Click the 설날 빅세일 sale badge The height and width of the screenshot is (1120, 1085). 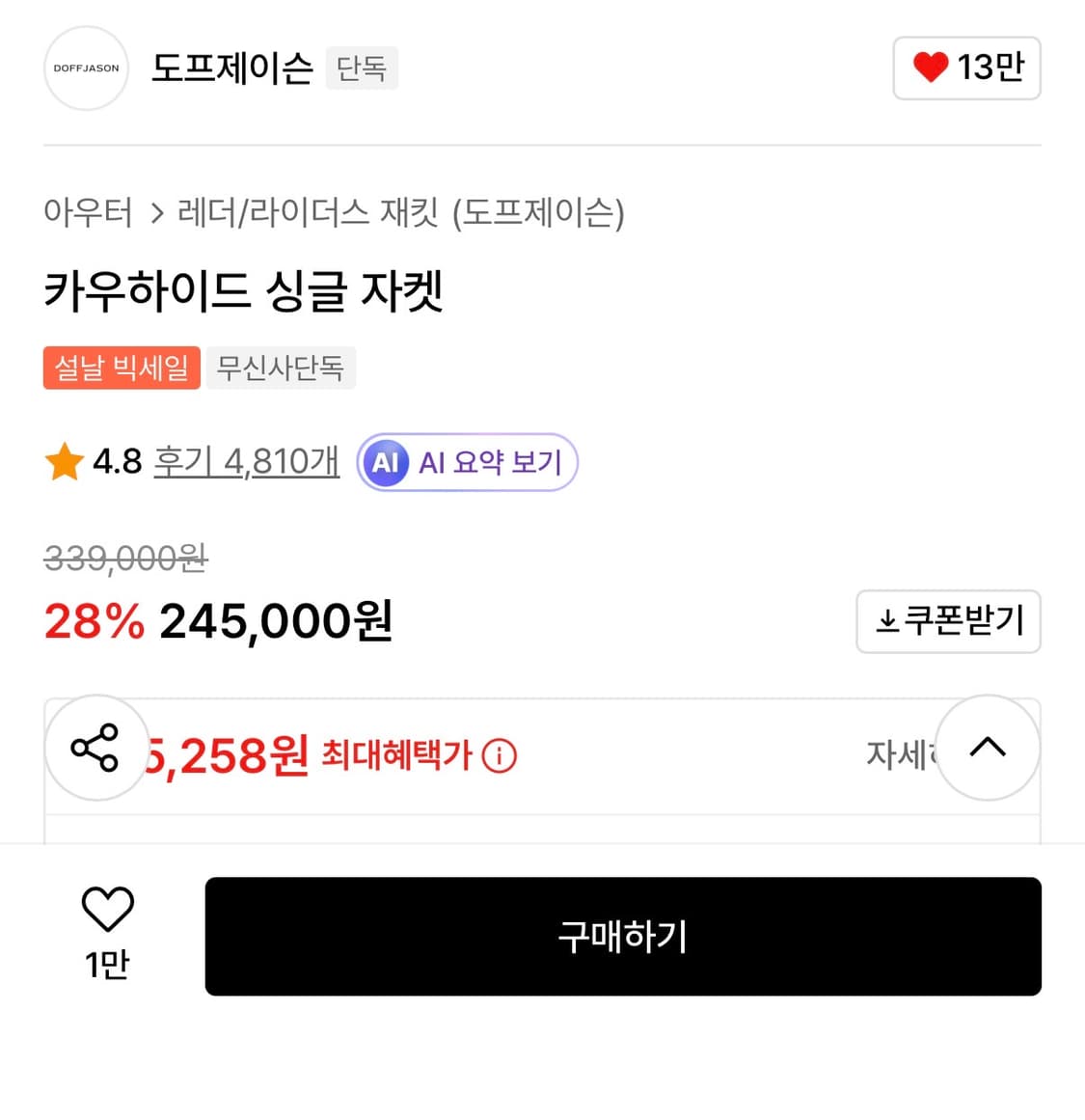click(122, 368)
